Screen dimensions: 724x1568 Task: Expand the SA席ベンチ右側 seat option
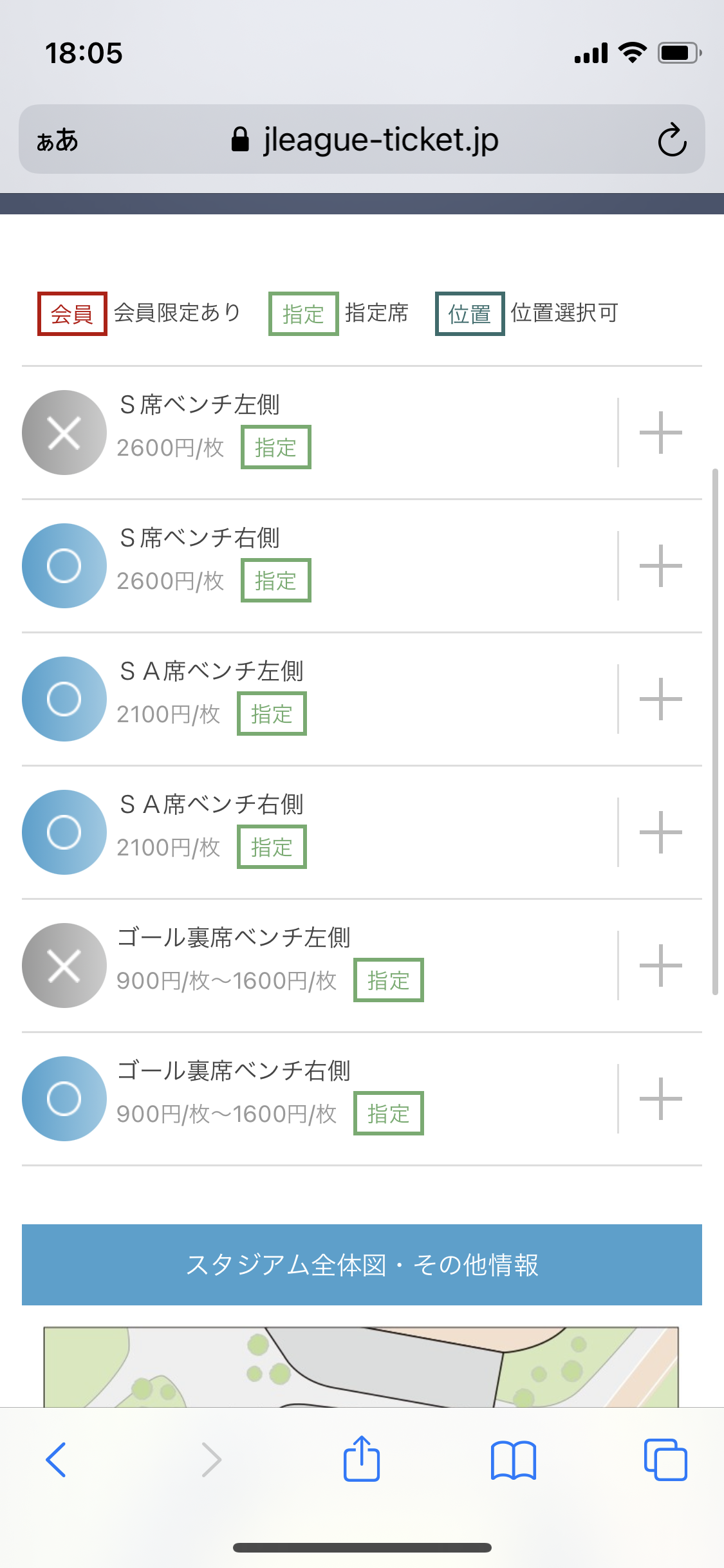click(x=660, y=832)
